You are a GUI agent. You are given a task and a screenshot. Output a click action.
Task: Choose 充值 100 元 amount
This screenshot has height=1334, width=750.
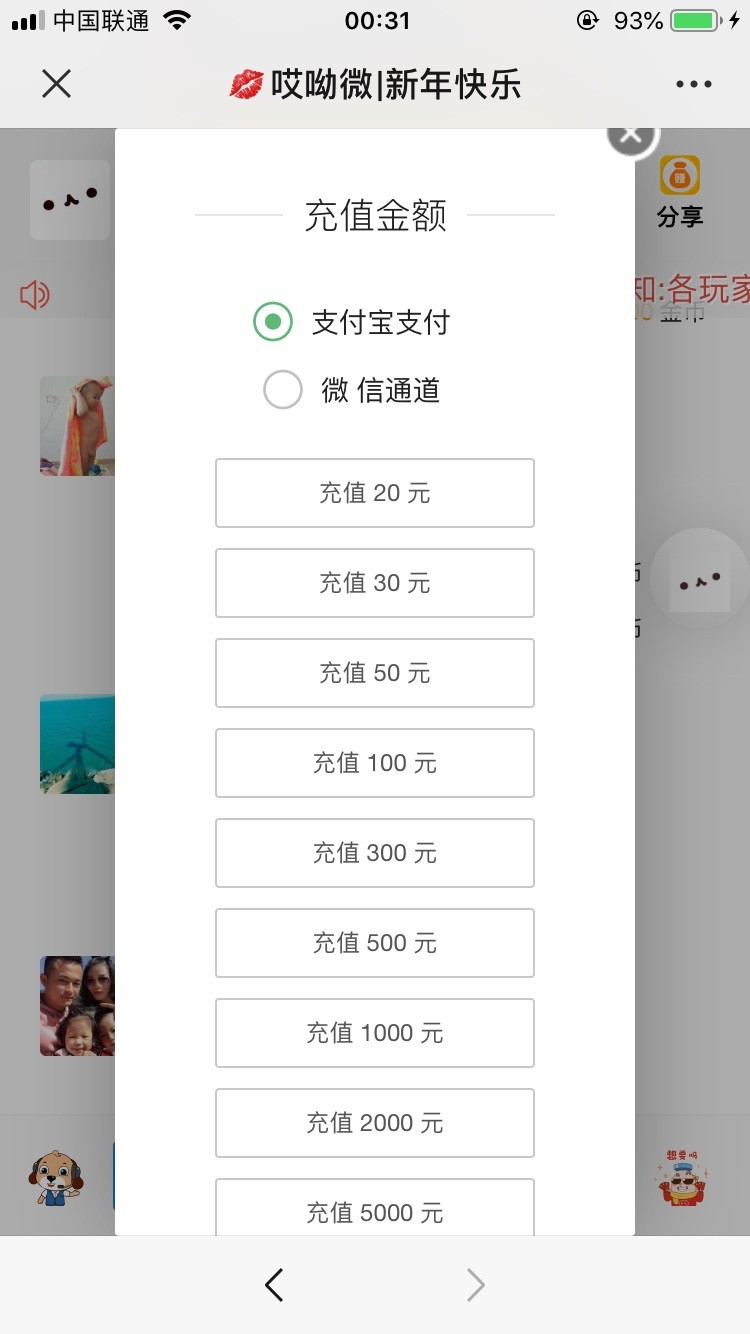pyautogui.click(x=375, y=763)
